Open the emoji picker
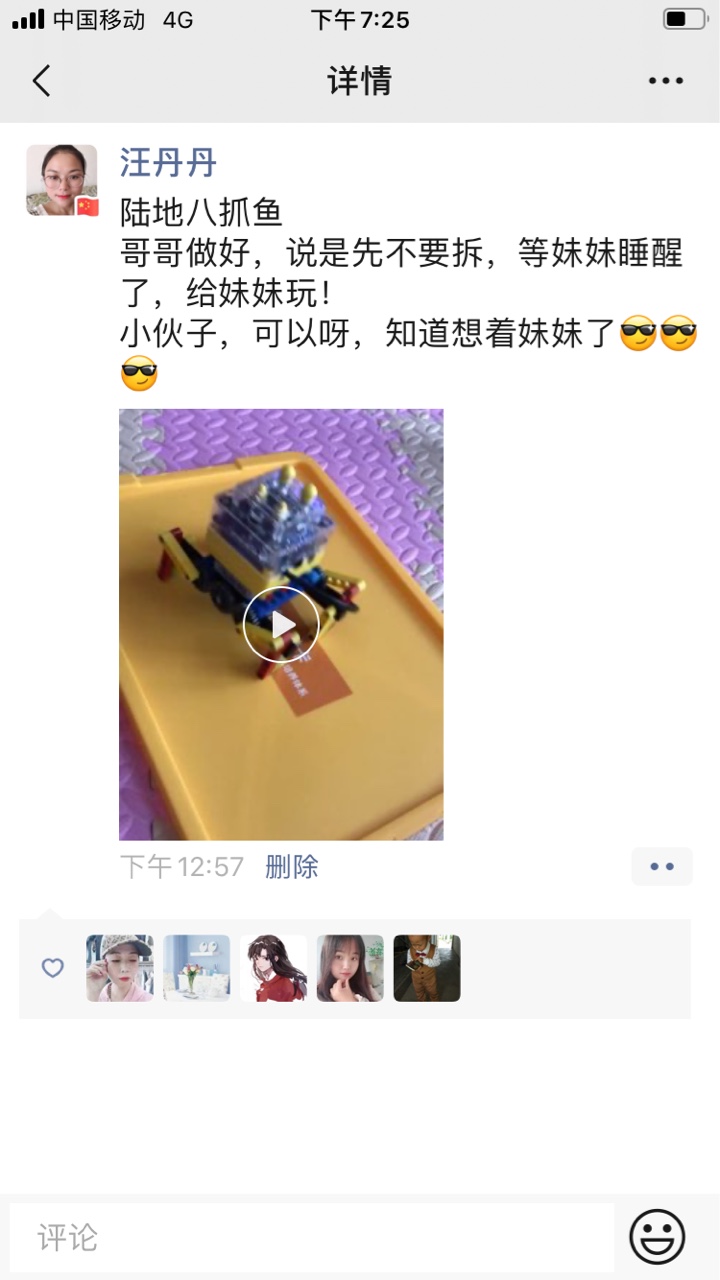Viewport: 720px width, 1280px height. pyautogui.click(x=657, y=1237)
